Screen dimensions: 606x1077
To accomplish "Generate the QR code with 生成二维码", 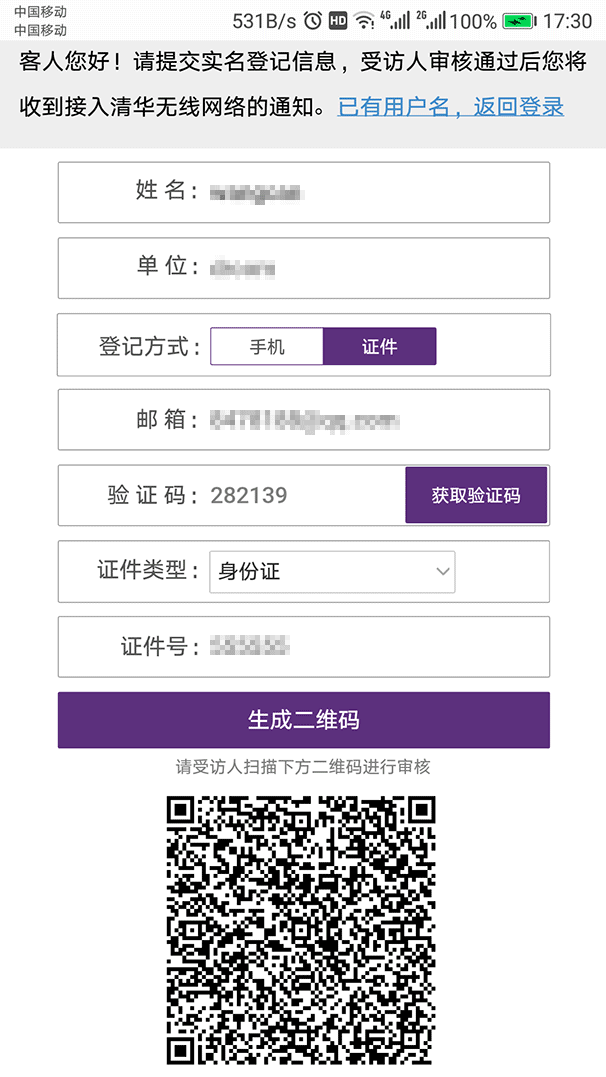I will click(x=304, y=720).
